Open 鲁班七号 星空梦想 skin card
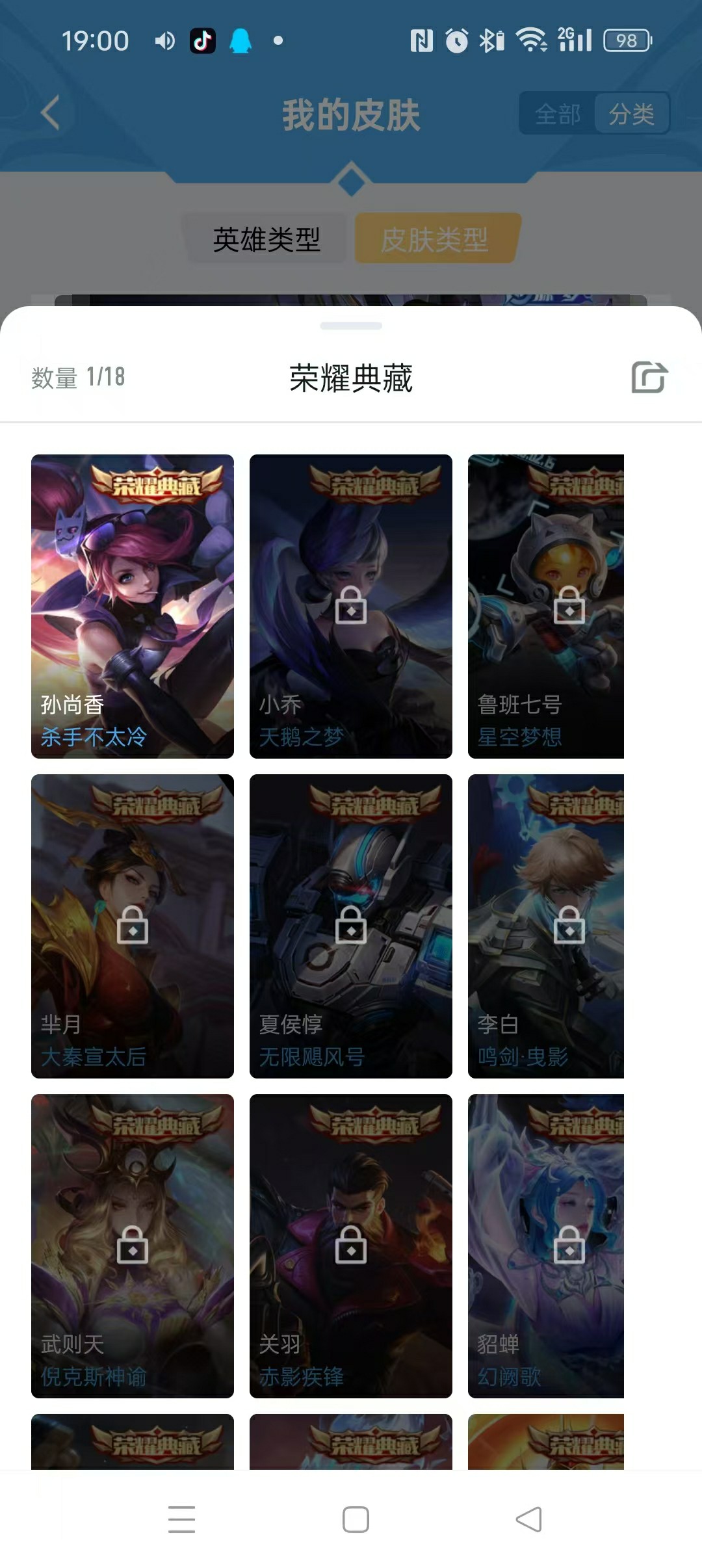This screenshot has width=702, height=1568. pos(546,606)
